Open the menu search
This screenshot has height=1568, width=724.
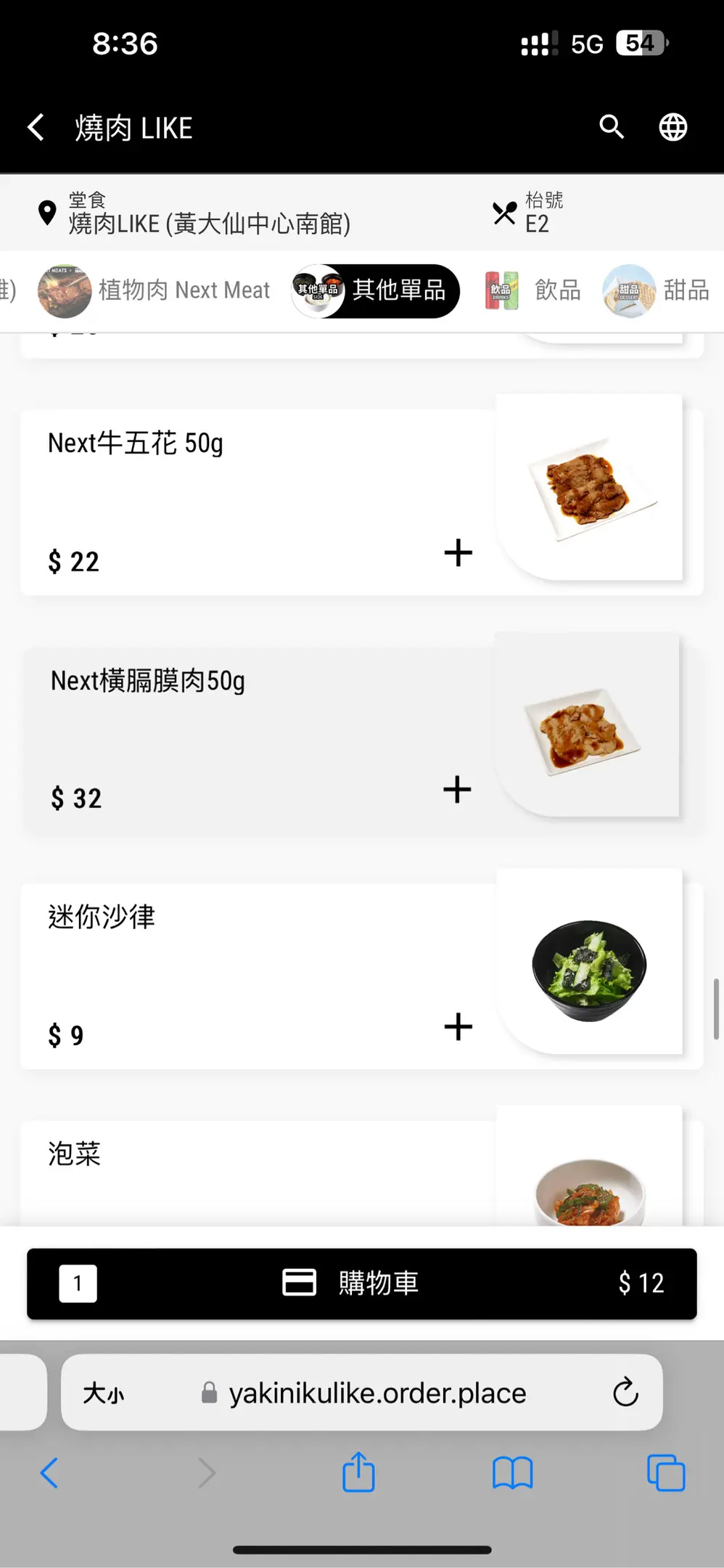point(612,127)
